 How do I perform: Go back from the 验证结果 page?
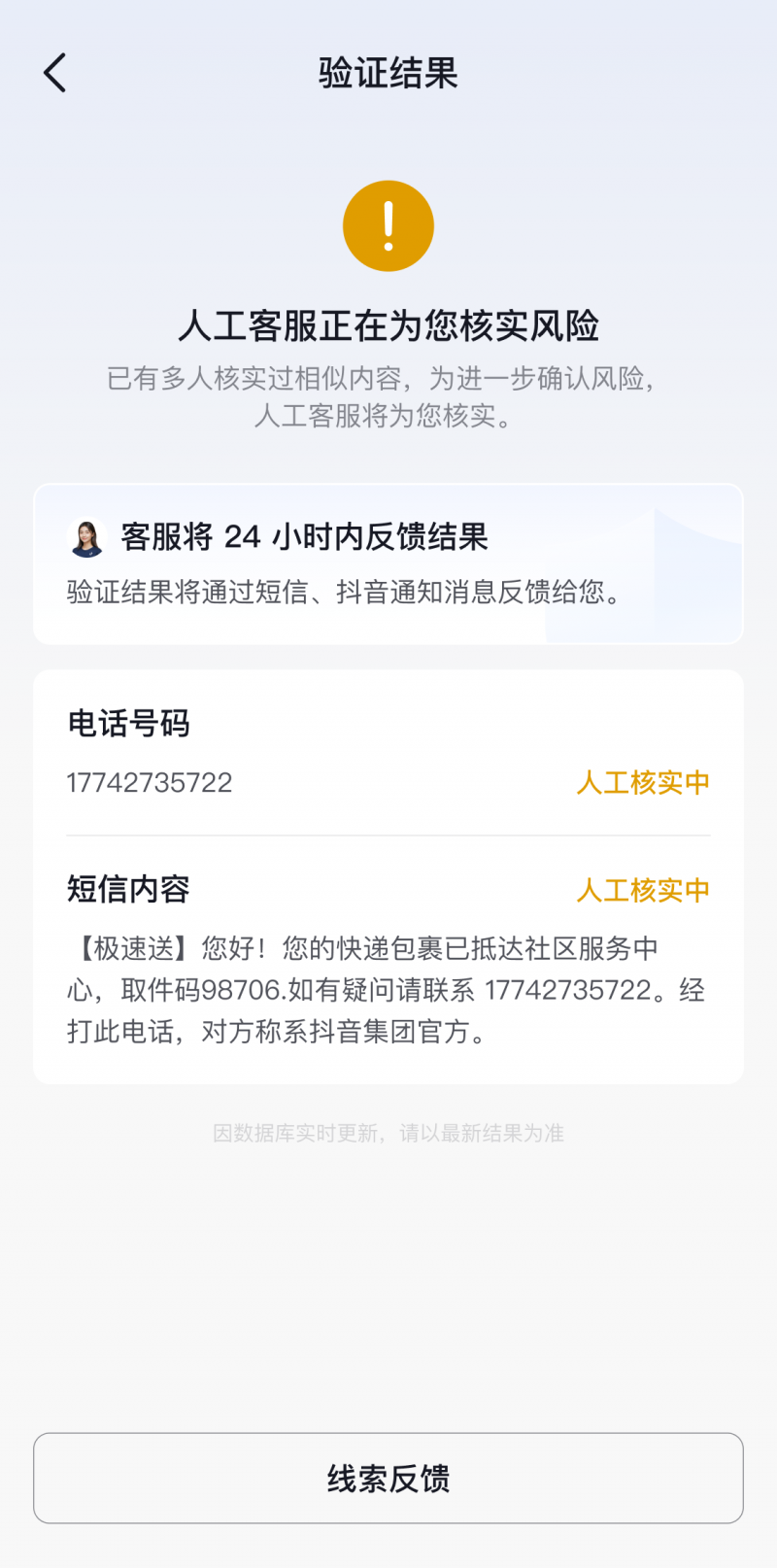pyautogui.click(x=55, y=73)
